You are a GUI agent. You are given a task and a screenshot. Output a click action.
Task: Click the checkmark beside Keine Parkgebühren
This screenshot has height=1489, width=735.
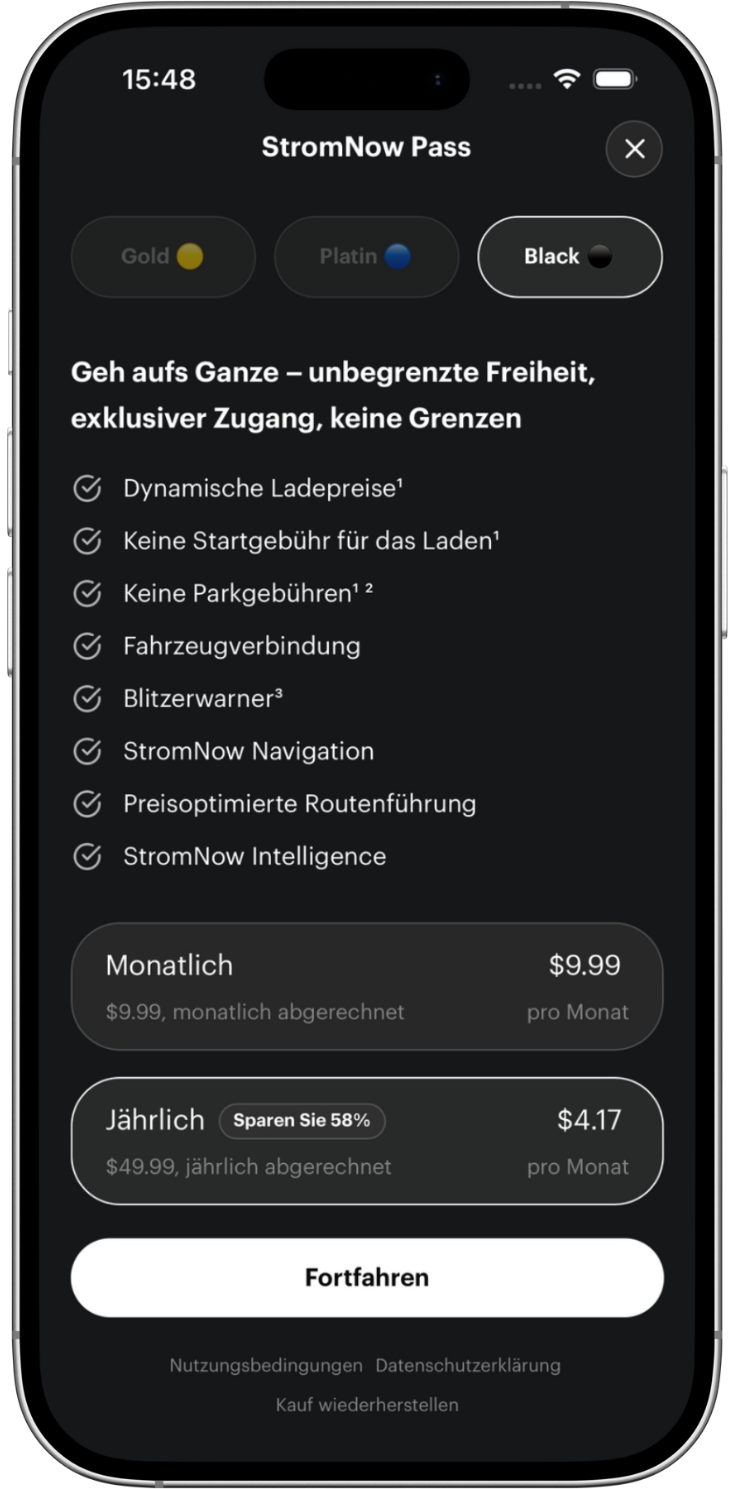[87, 593]
